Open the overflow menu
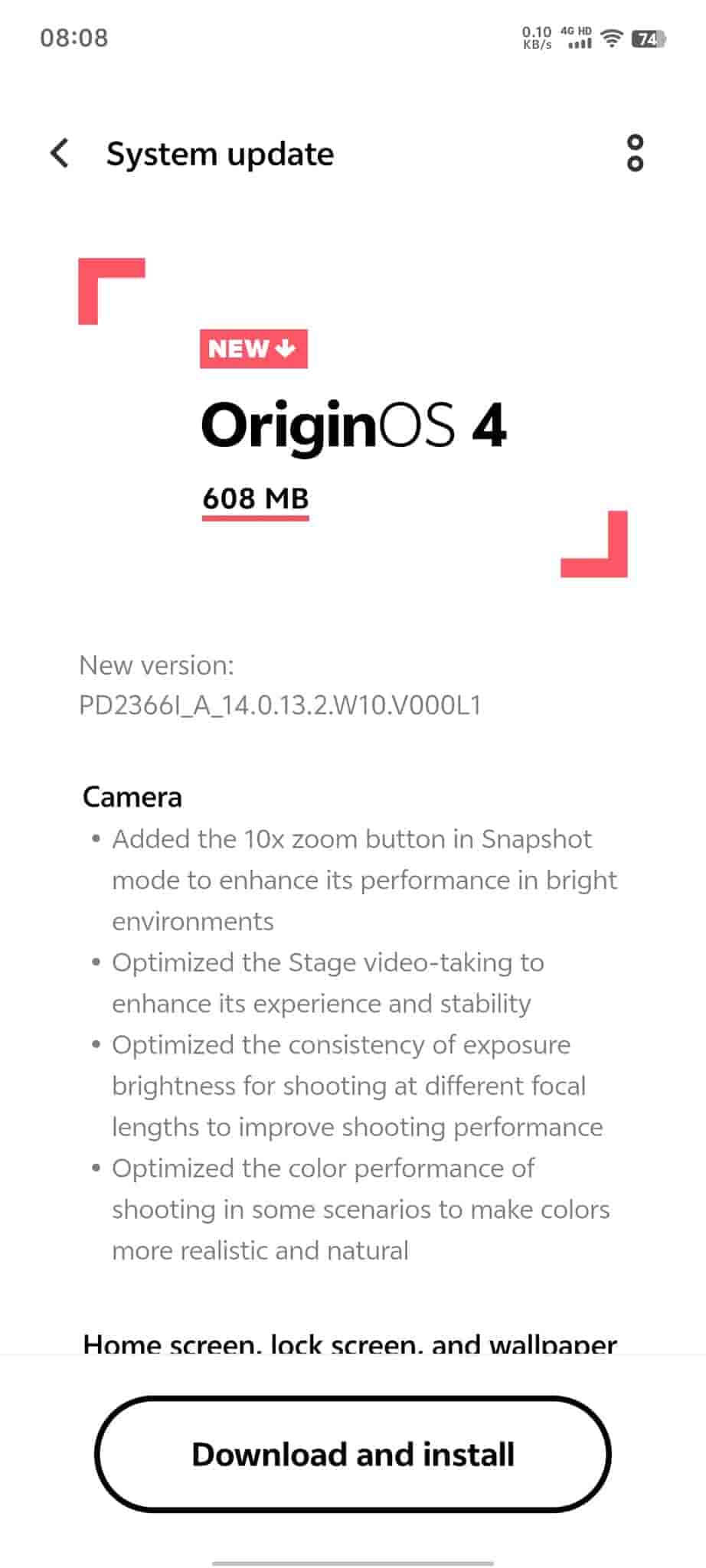706x1568 pixels. (x=635, y=153)
